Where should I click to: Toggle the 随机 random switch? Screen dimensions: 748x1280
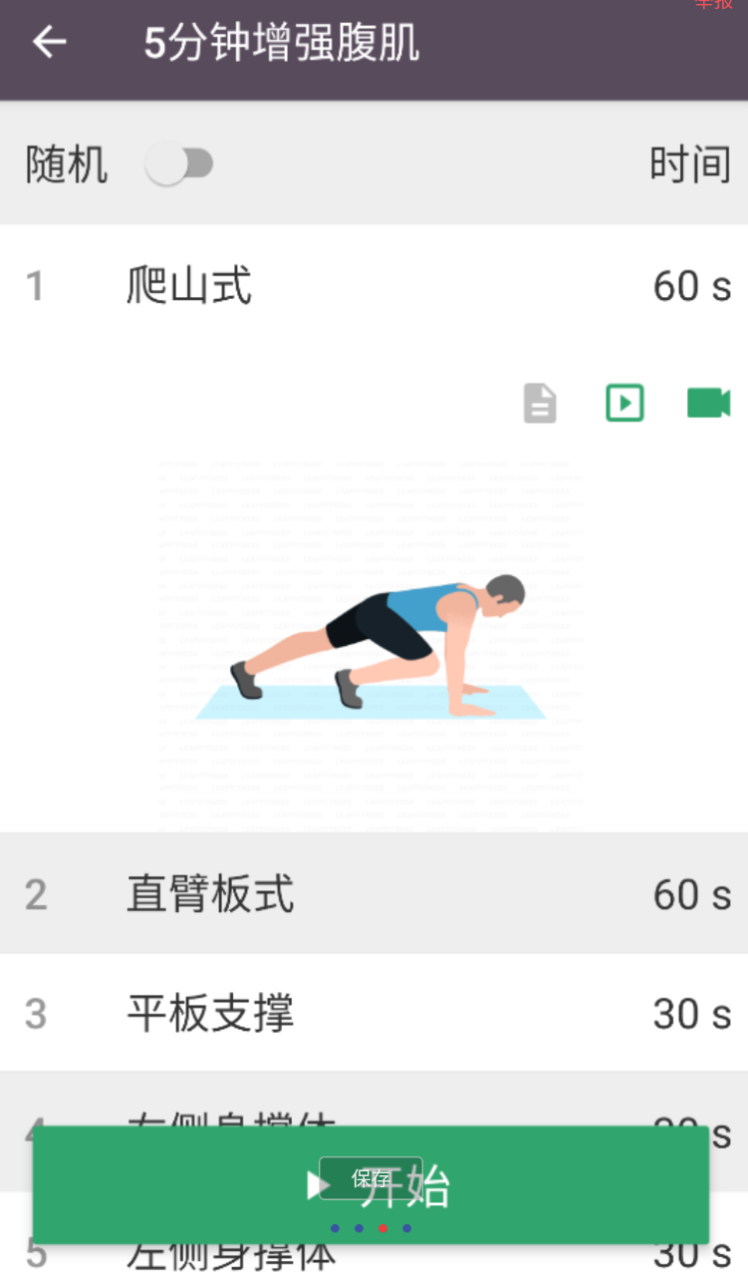click(x=179, y=164)
